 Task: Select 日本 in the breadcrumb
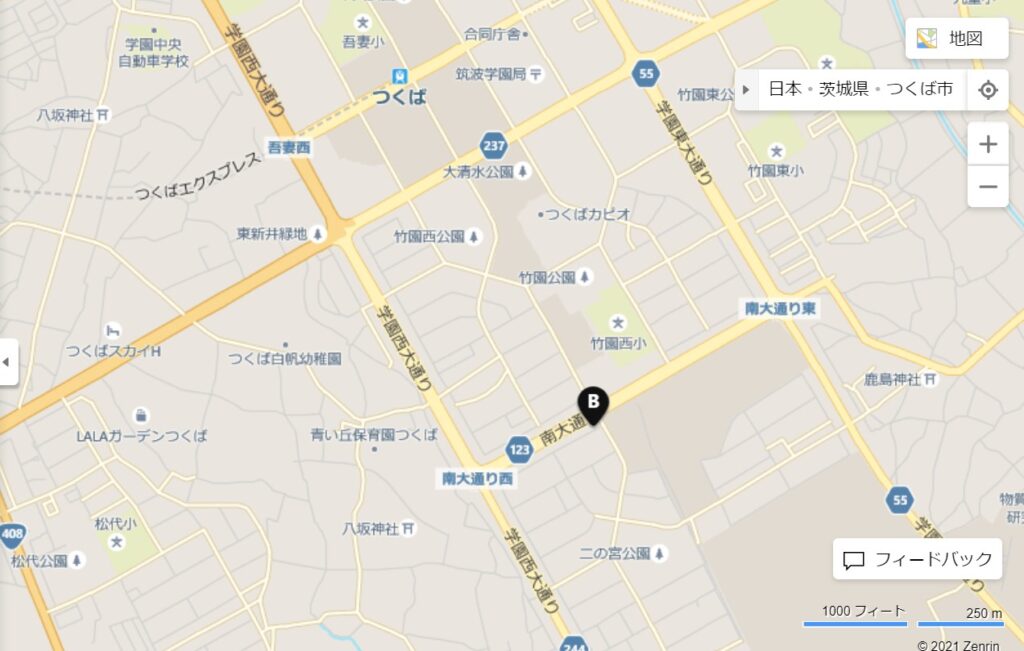pos(784,89)
